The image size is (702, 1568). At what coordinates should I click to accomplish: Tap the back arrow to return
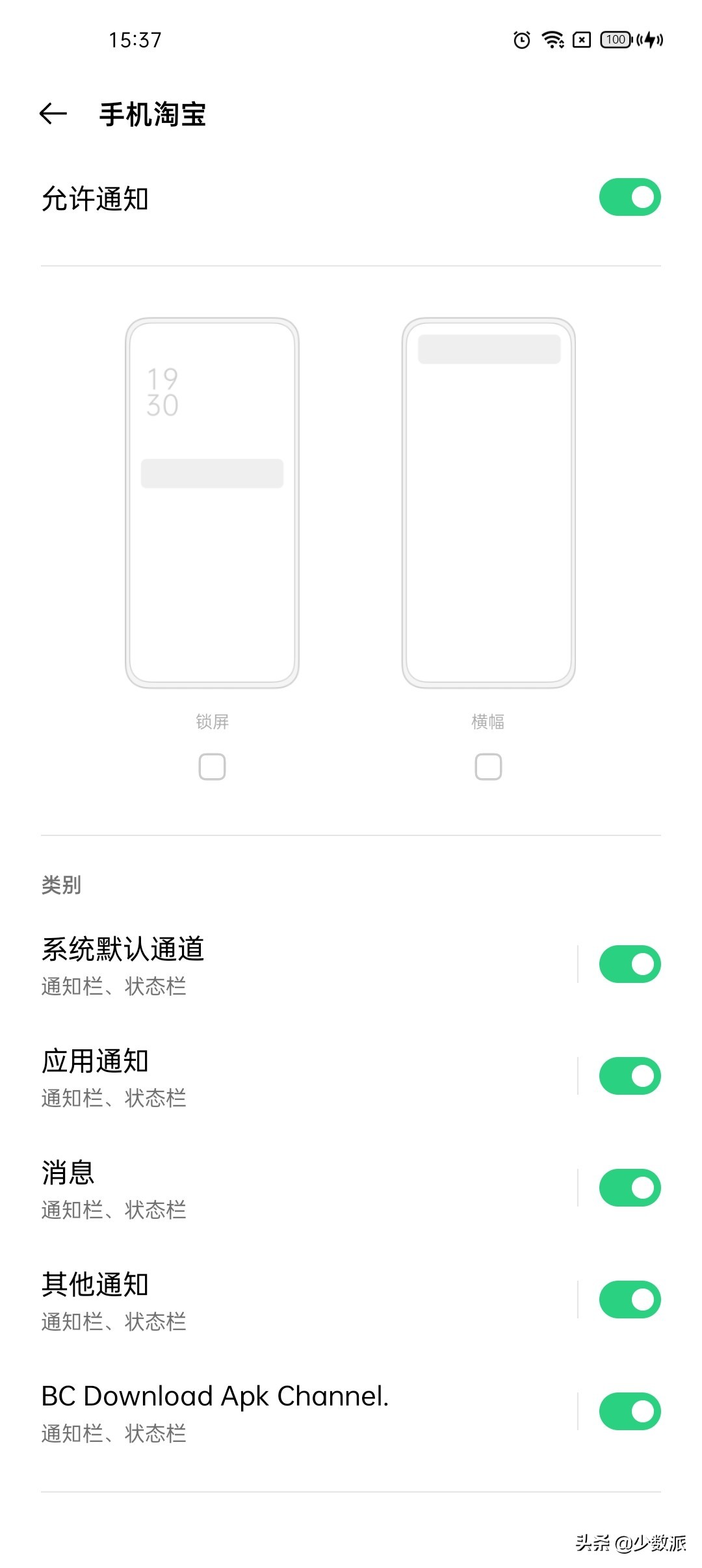click(53, 114)
